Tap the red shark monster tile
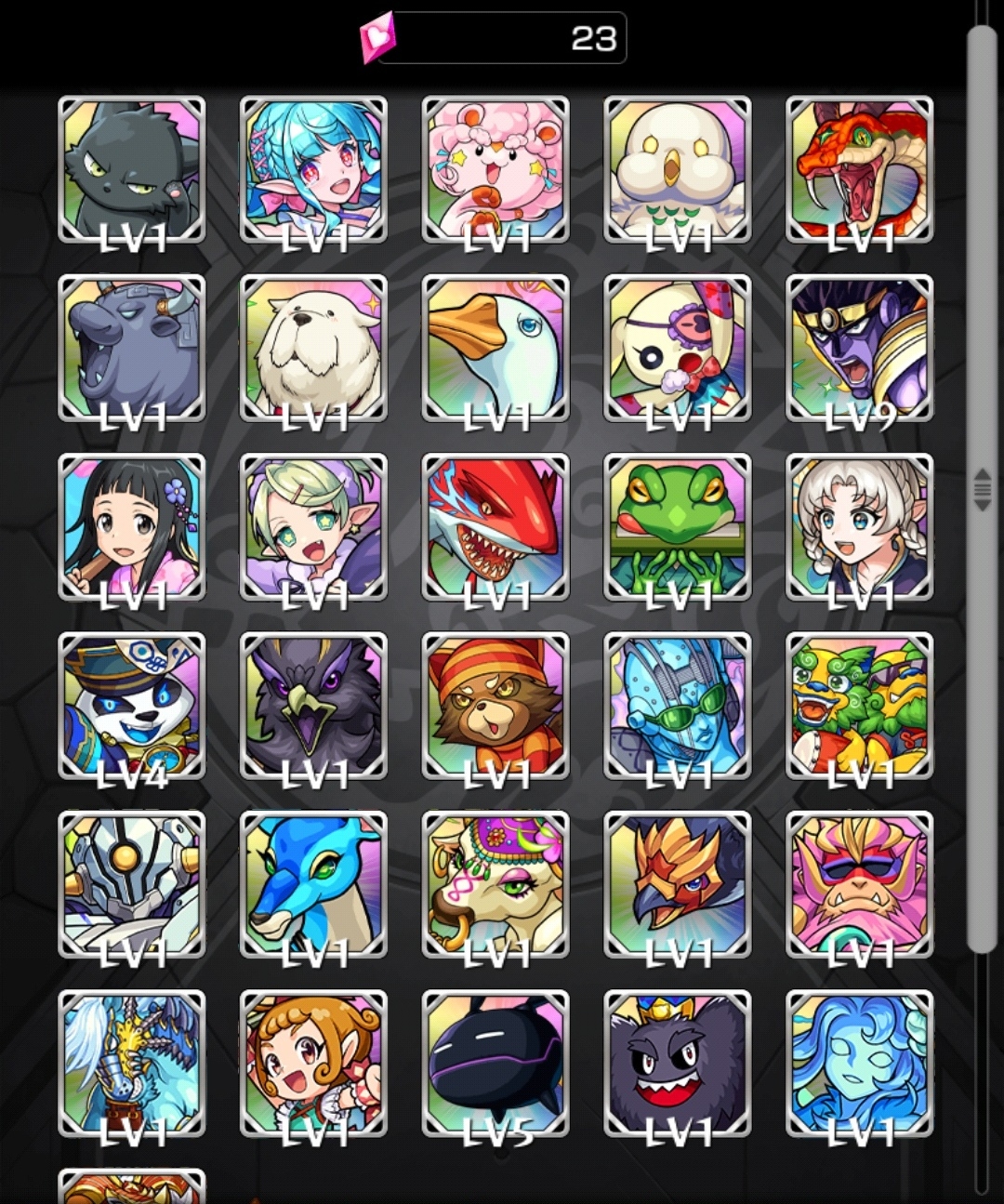Screen dimensions: 1004x1204 (495, 527)
